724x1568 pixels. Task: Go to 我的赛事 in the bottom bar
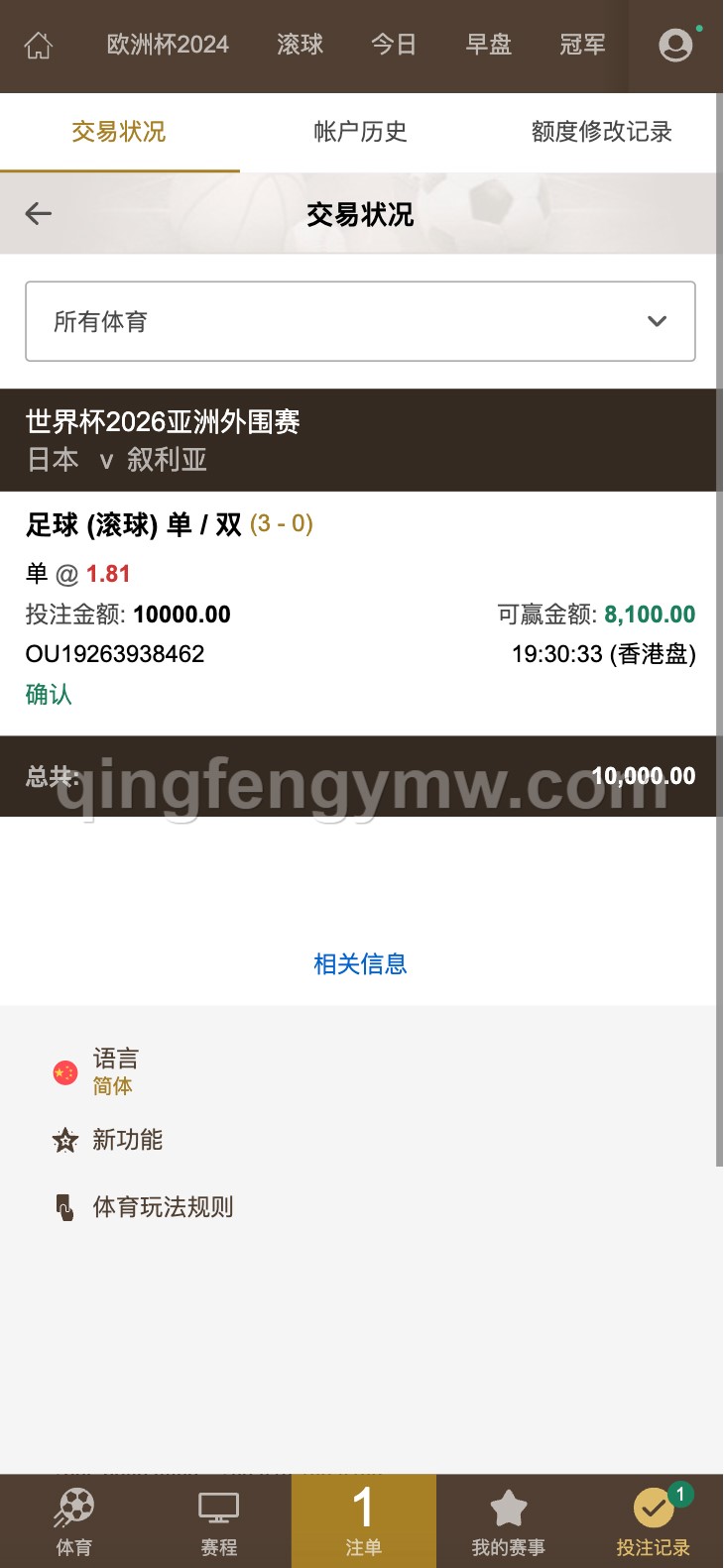[508, 1521]
